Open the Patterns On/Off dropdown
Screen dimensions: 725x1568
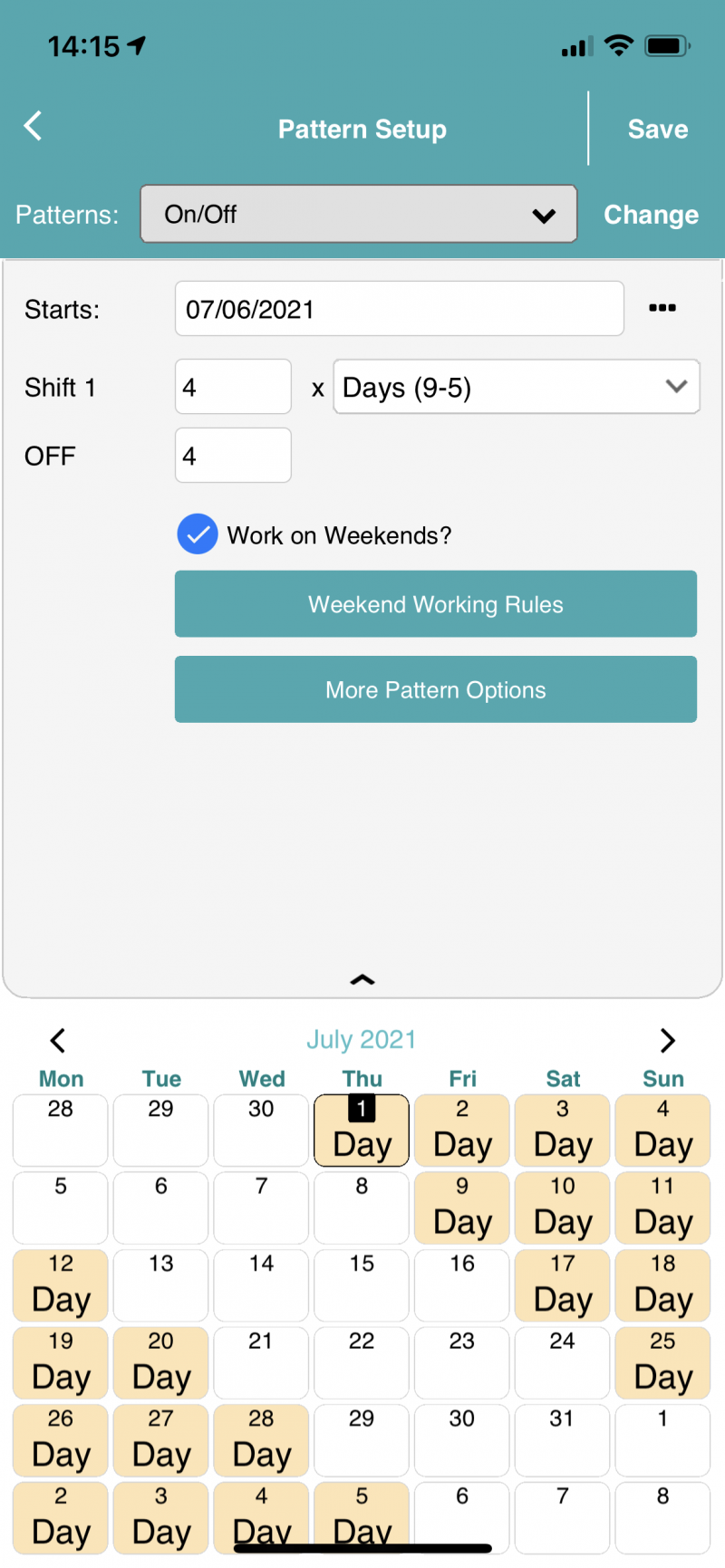pyautogui.click(x=359, y=215)
